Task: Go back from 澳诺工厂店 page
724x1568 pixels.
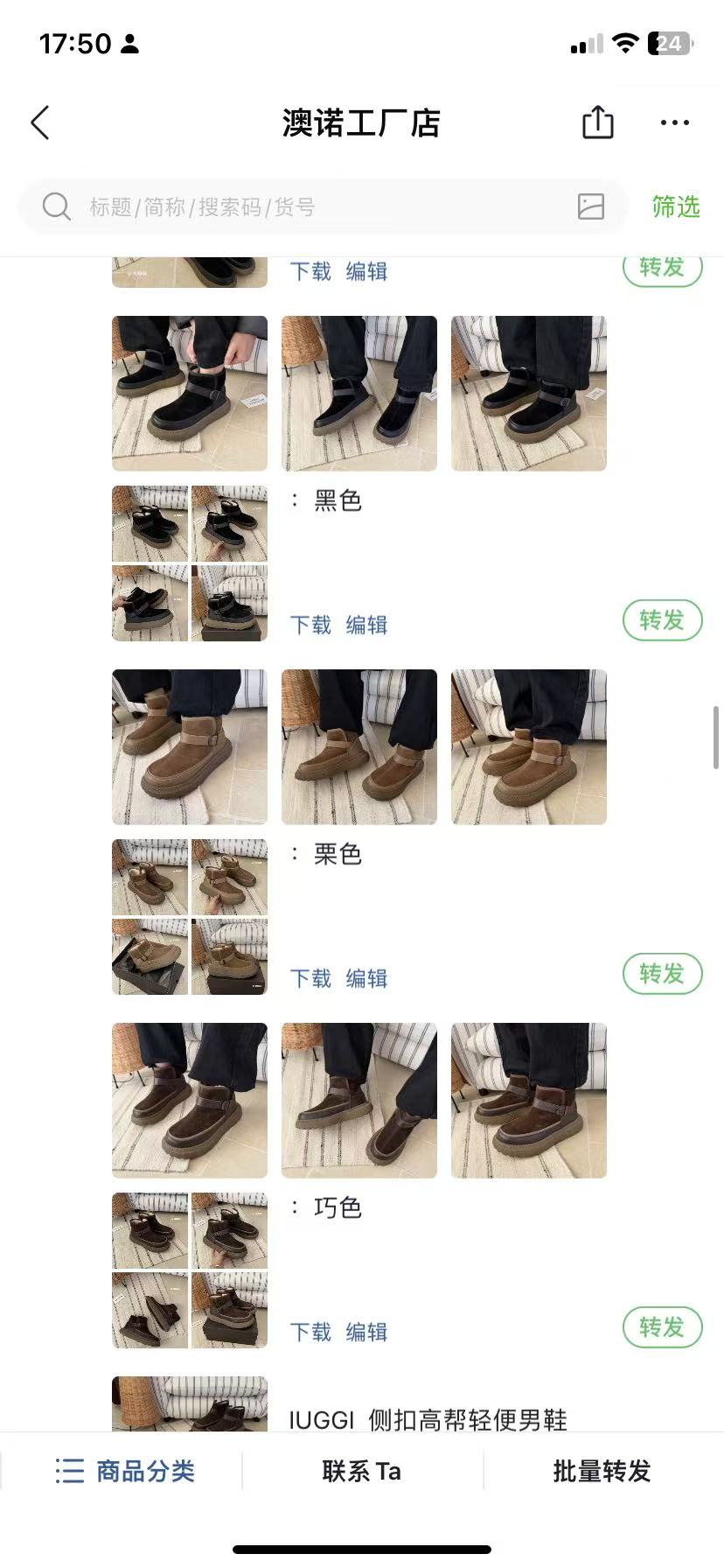Action: (x=40, y=123)
